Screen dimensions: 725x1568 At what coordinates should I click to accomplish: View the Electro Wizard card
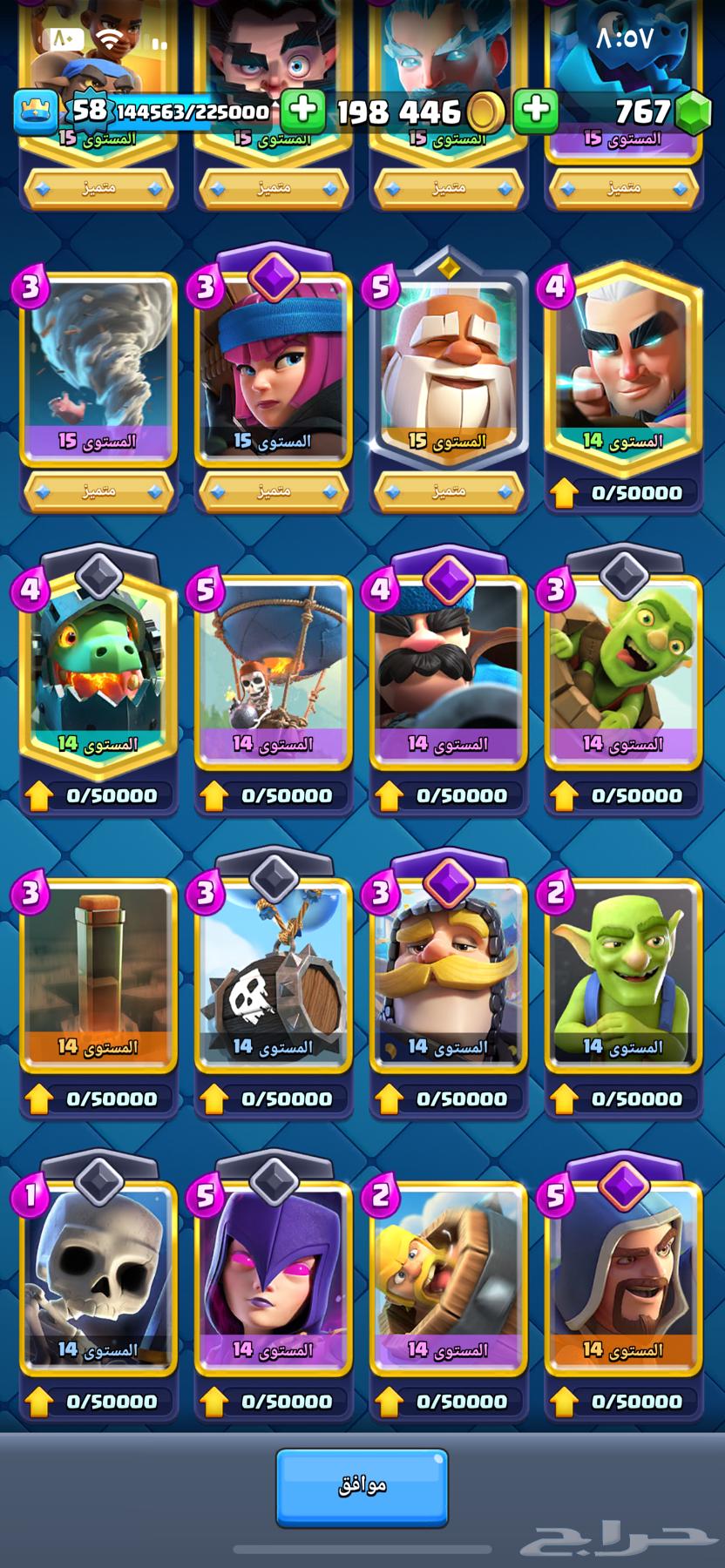click(x=624, y=366)
